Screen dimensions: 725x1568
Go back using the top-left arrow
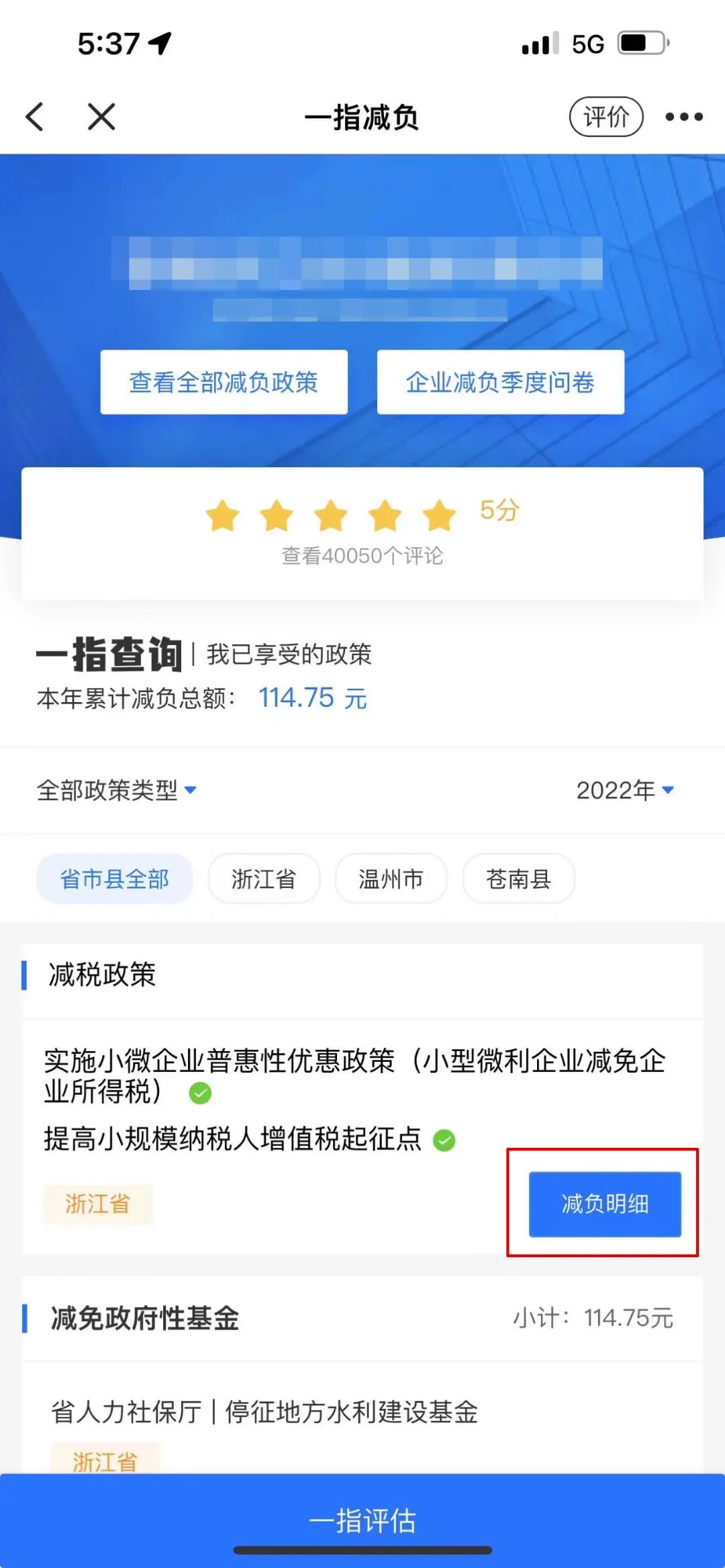[35, 117]
